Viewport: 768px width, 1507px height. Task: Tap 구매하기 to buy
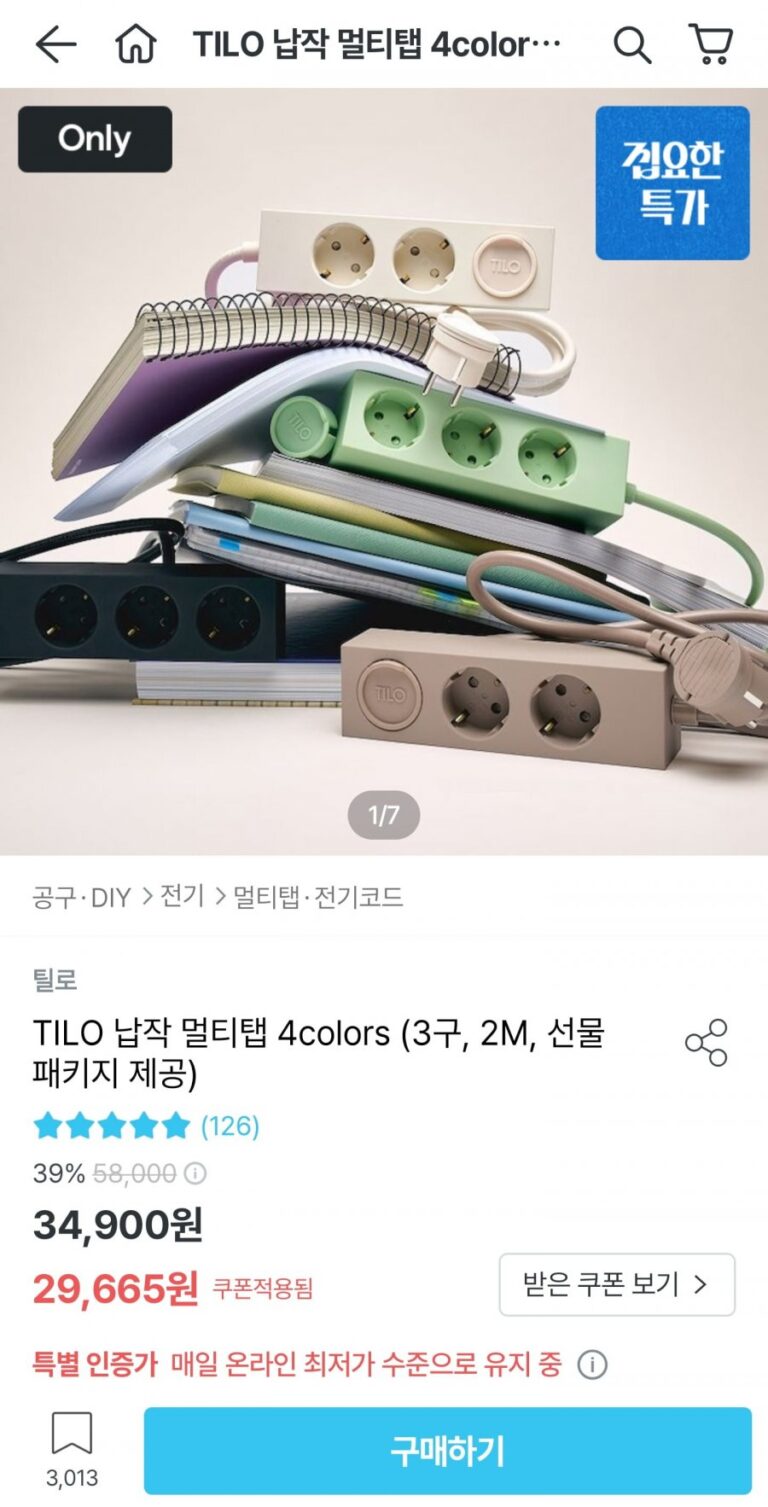pyautogui.click(x=447, y=1451)
